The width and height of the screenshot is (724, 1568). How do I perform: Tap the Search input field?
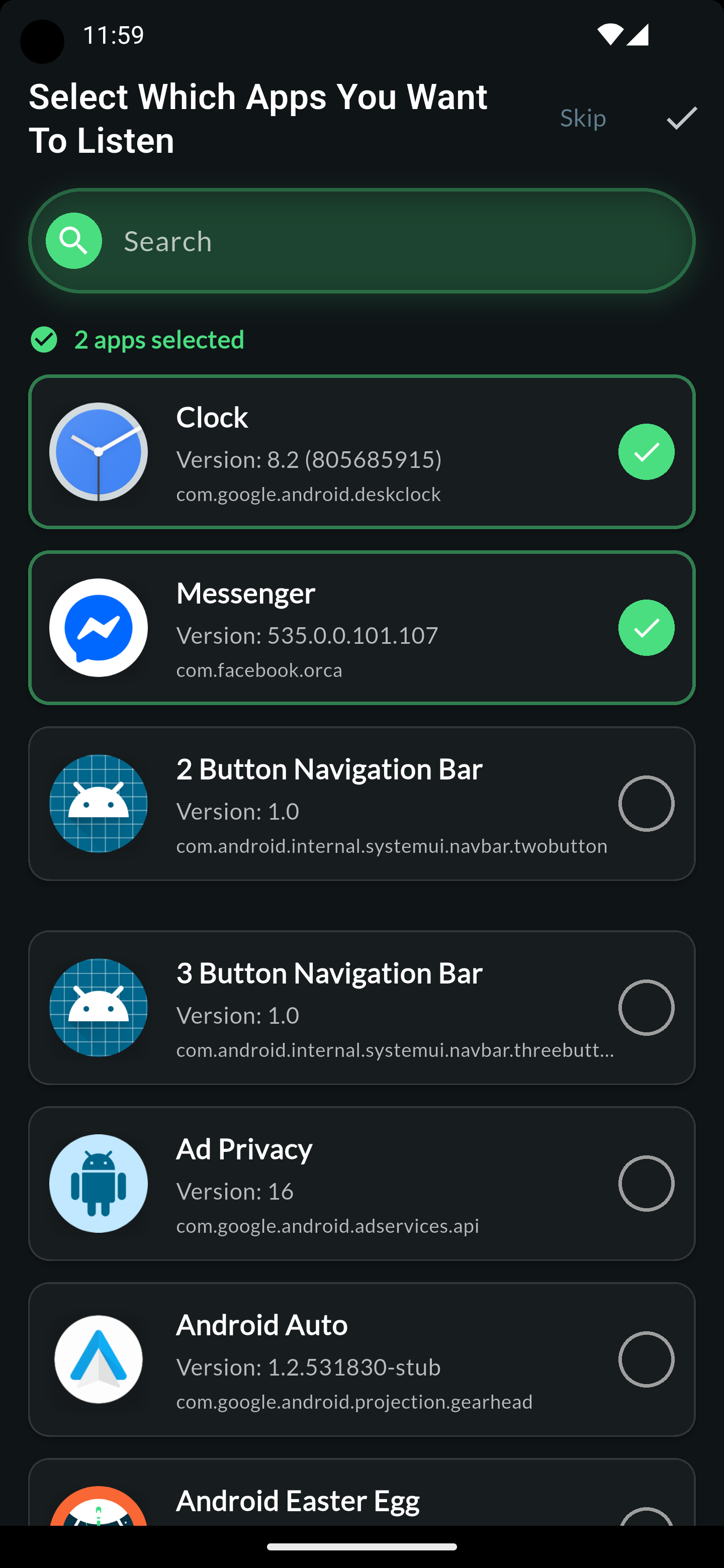[366, 240]
